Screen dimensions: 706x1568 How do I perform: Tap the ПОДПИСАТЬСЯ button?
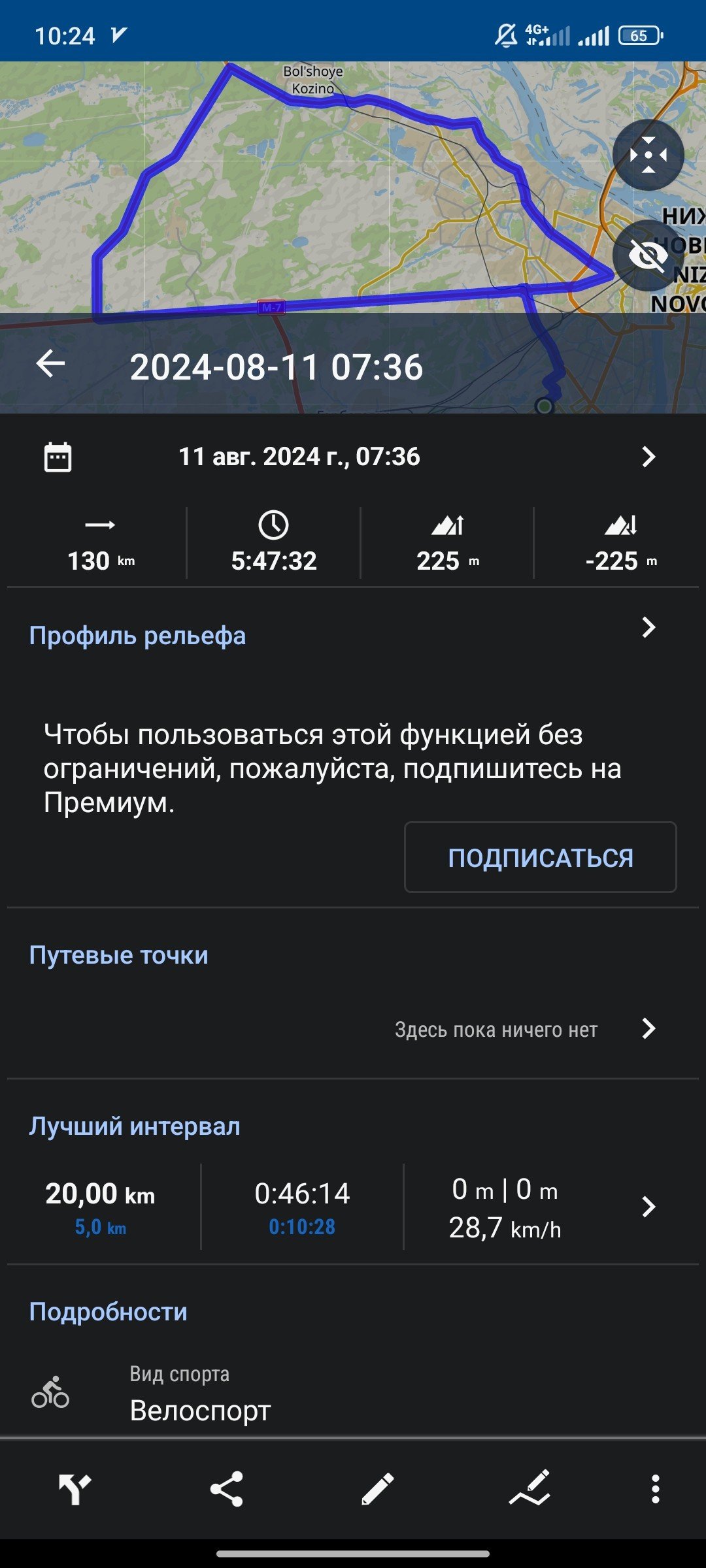(540, 857)
